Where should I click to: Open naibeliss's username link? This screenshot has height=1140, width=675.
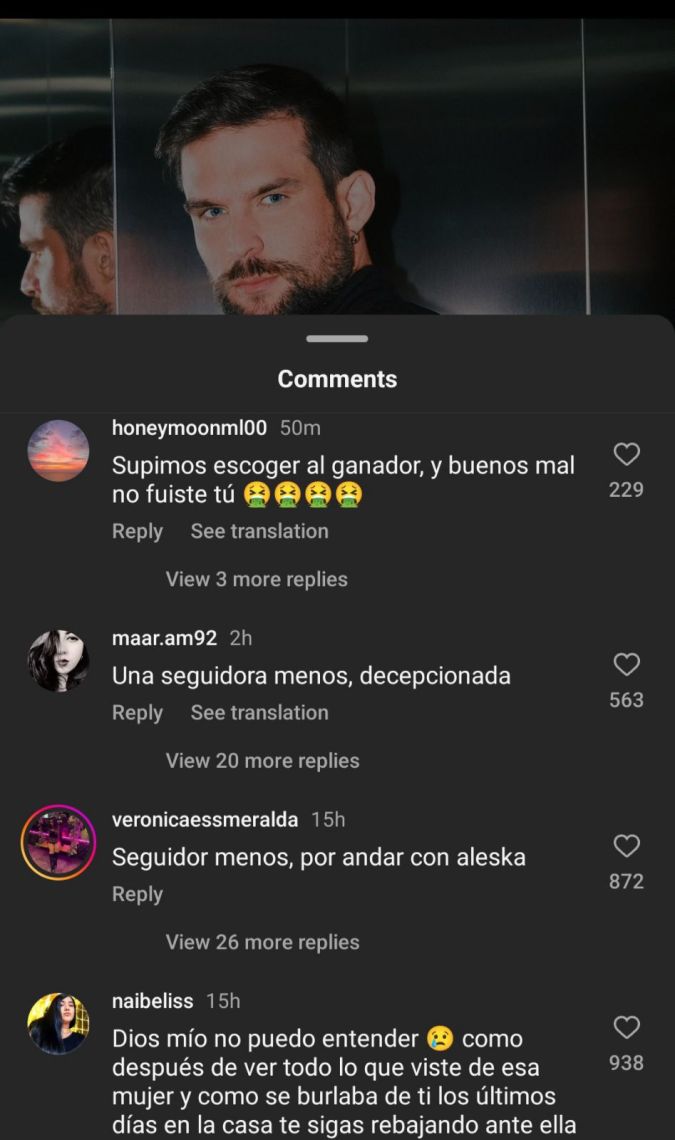(153, 1001)
